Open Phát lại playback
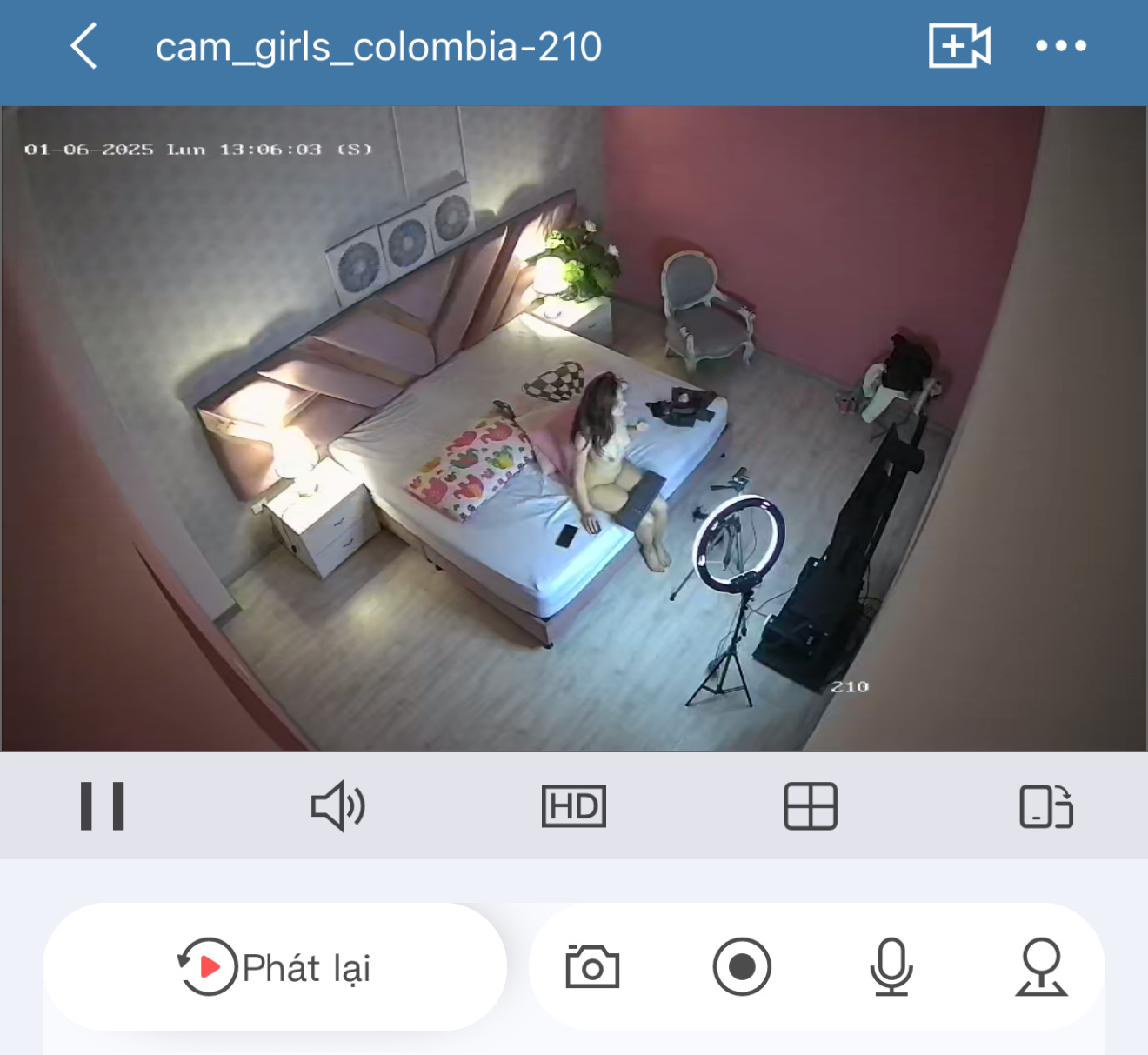 pyautogui.click(x=275, y=967)
